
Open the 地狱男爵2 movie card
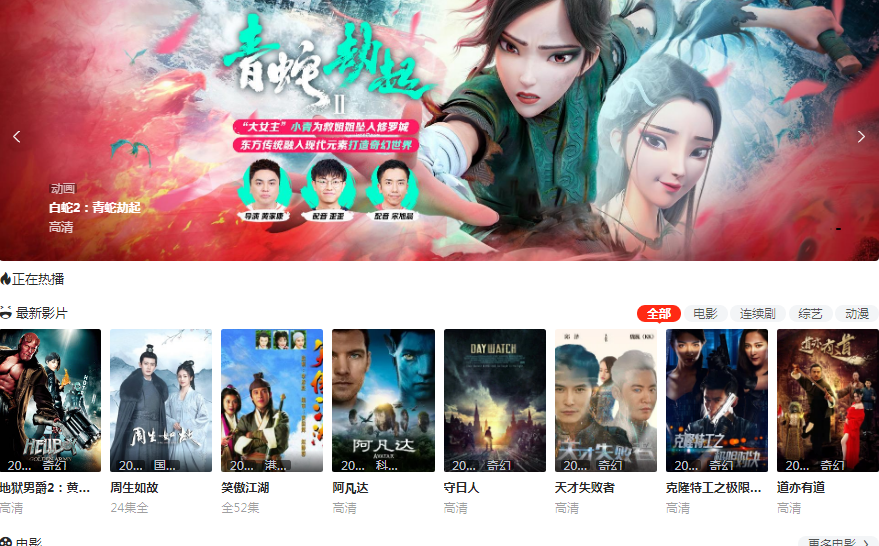(50, 400)
